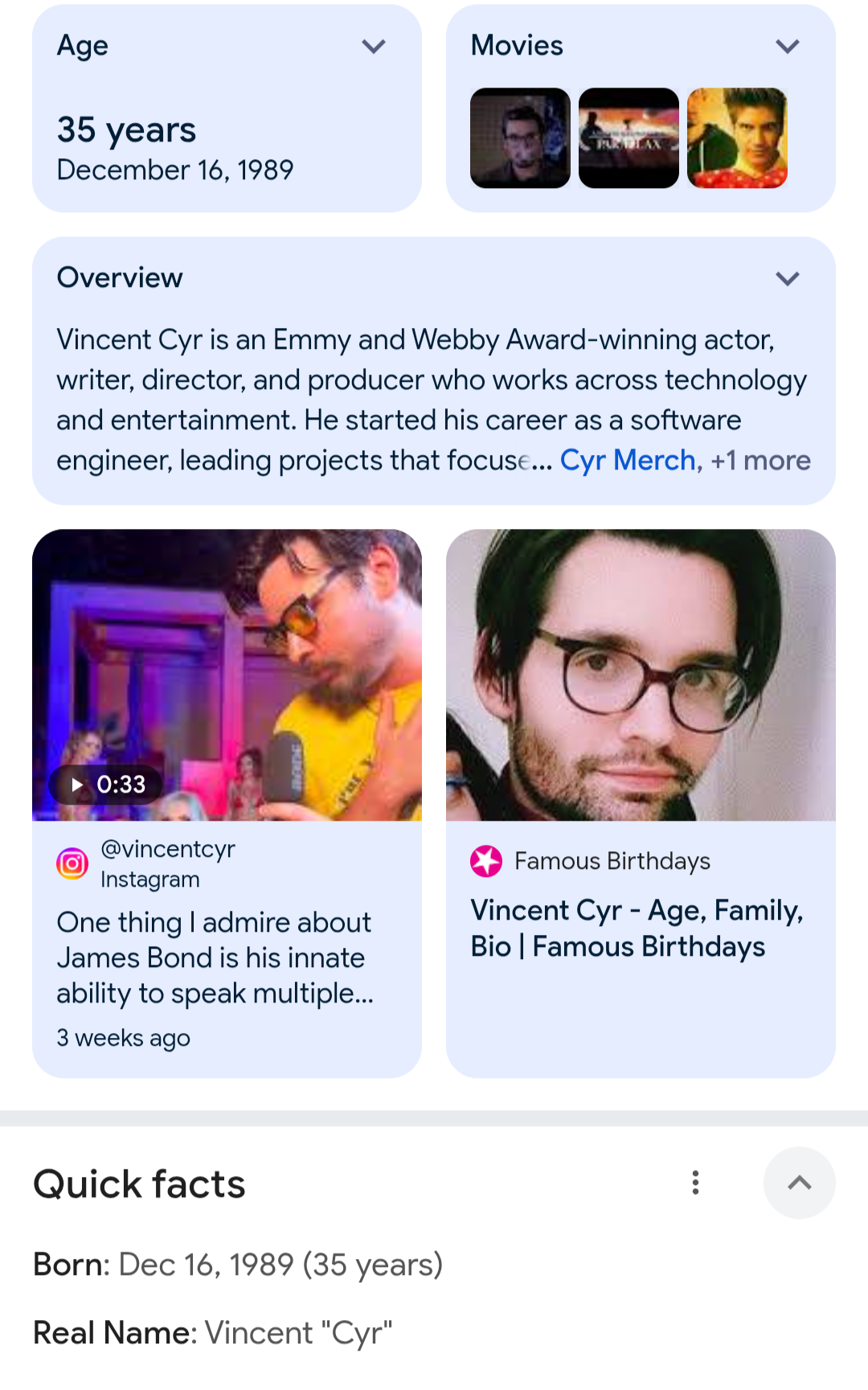Image resolution: width=868 pixels, height=1390 pixels.
Task: Open the Famous Birthdays result card
Action: tap(641, 804)
